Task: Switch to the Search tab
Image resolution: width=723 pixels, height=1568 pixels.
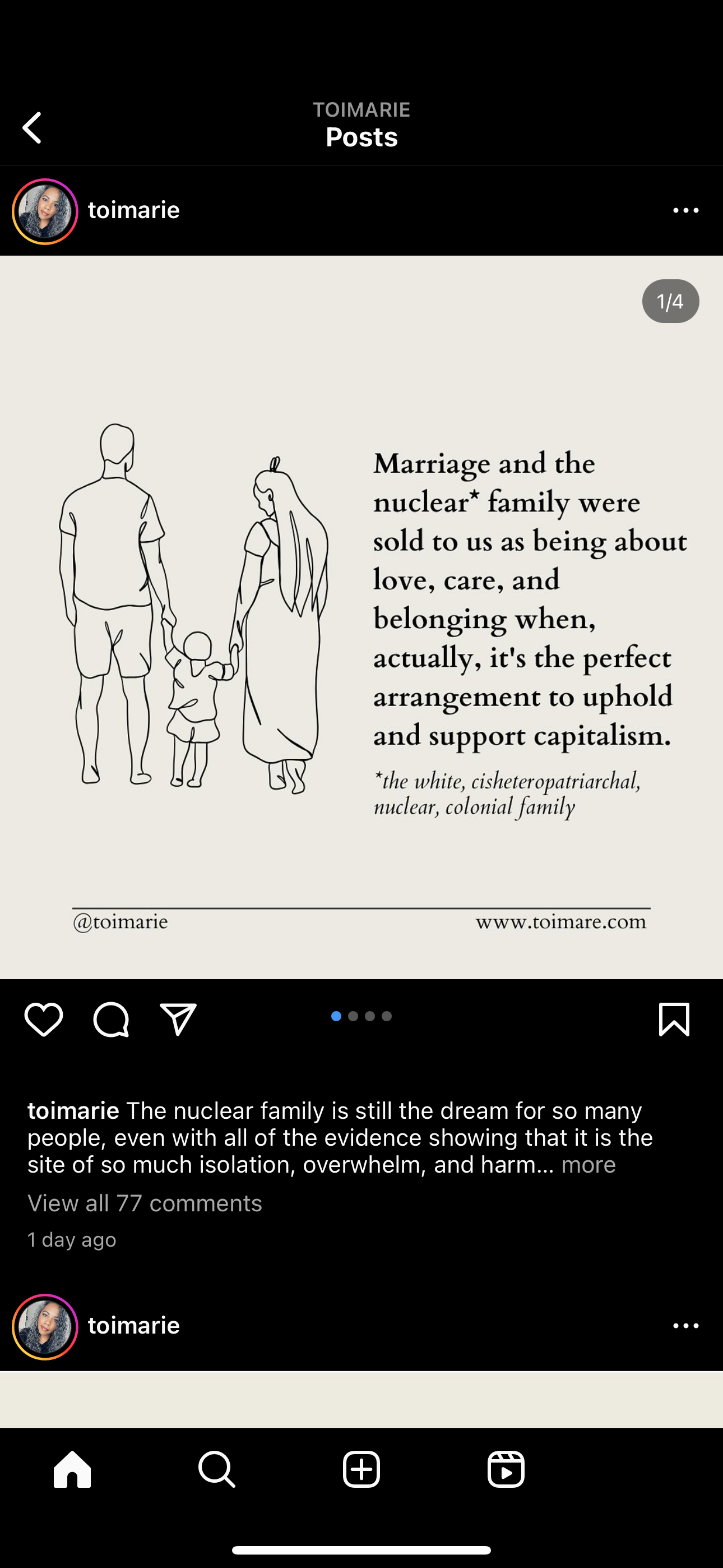Action: pos(217,1469)
